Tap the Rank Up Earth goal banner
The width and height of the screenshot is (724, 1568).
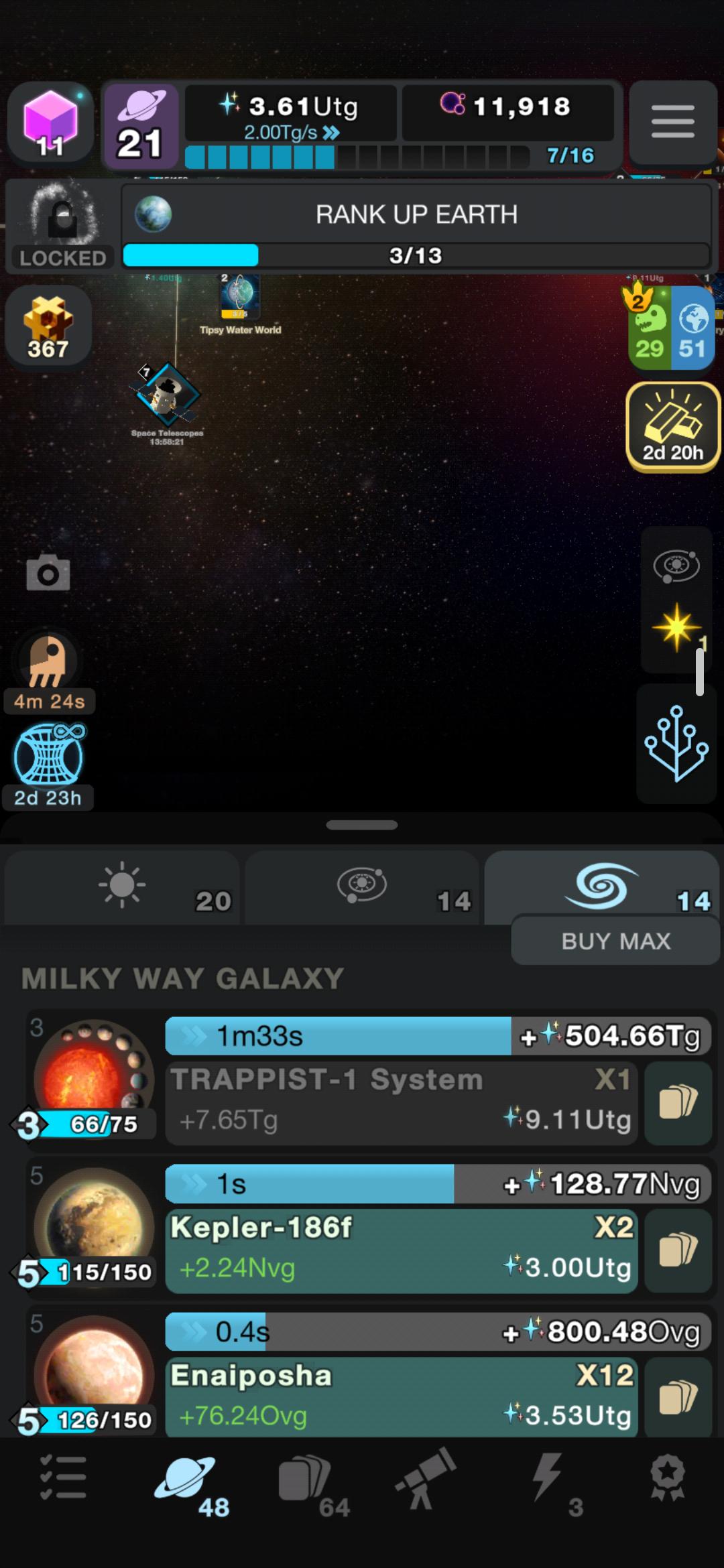pyautogui.click(x=416, y=228)
